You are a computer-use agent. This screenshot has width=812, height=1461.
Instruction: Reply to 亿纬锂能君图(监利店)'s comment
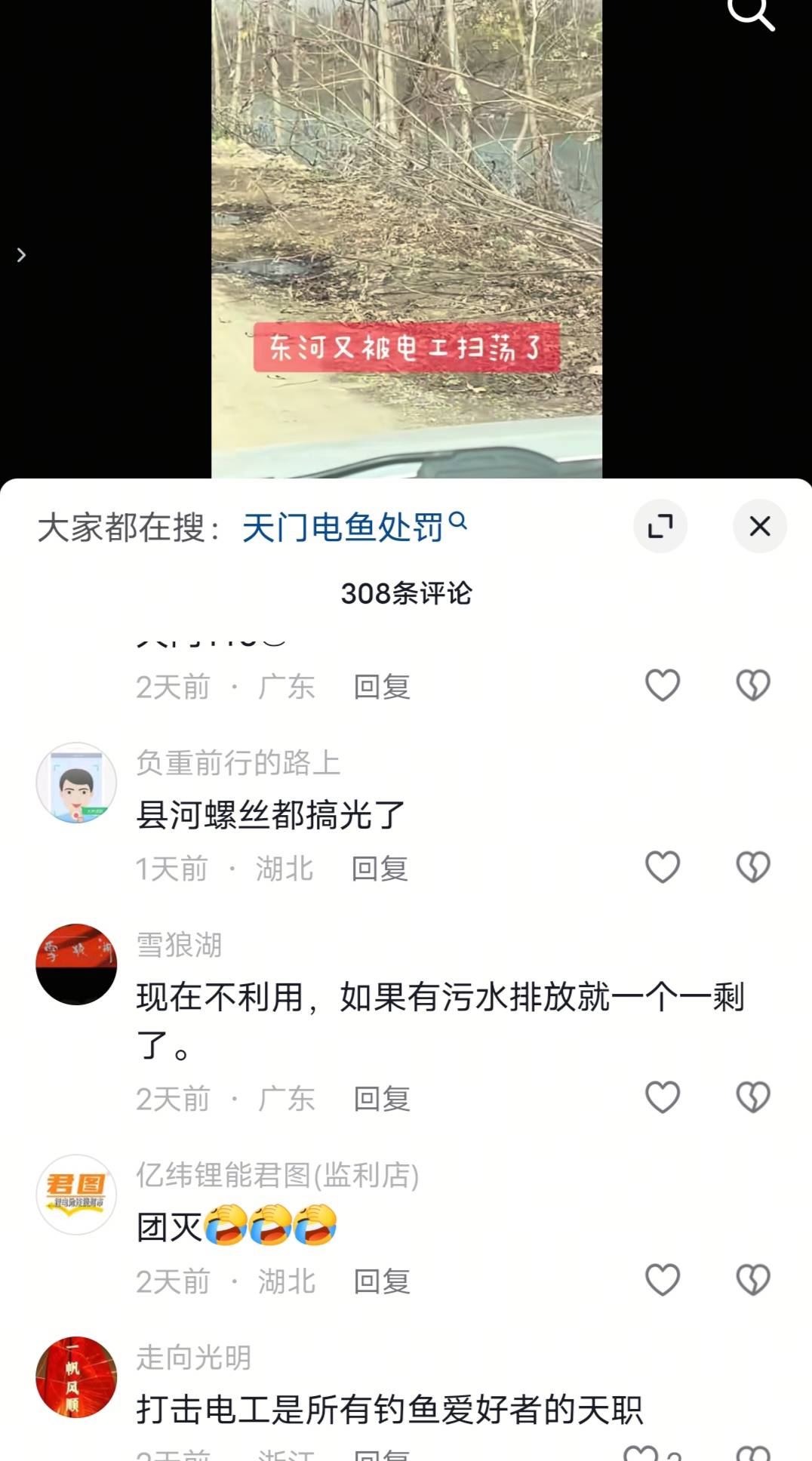[382, 1281]
